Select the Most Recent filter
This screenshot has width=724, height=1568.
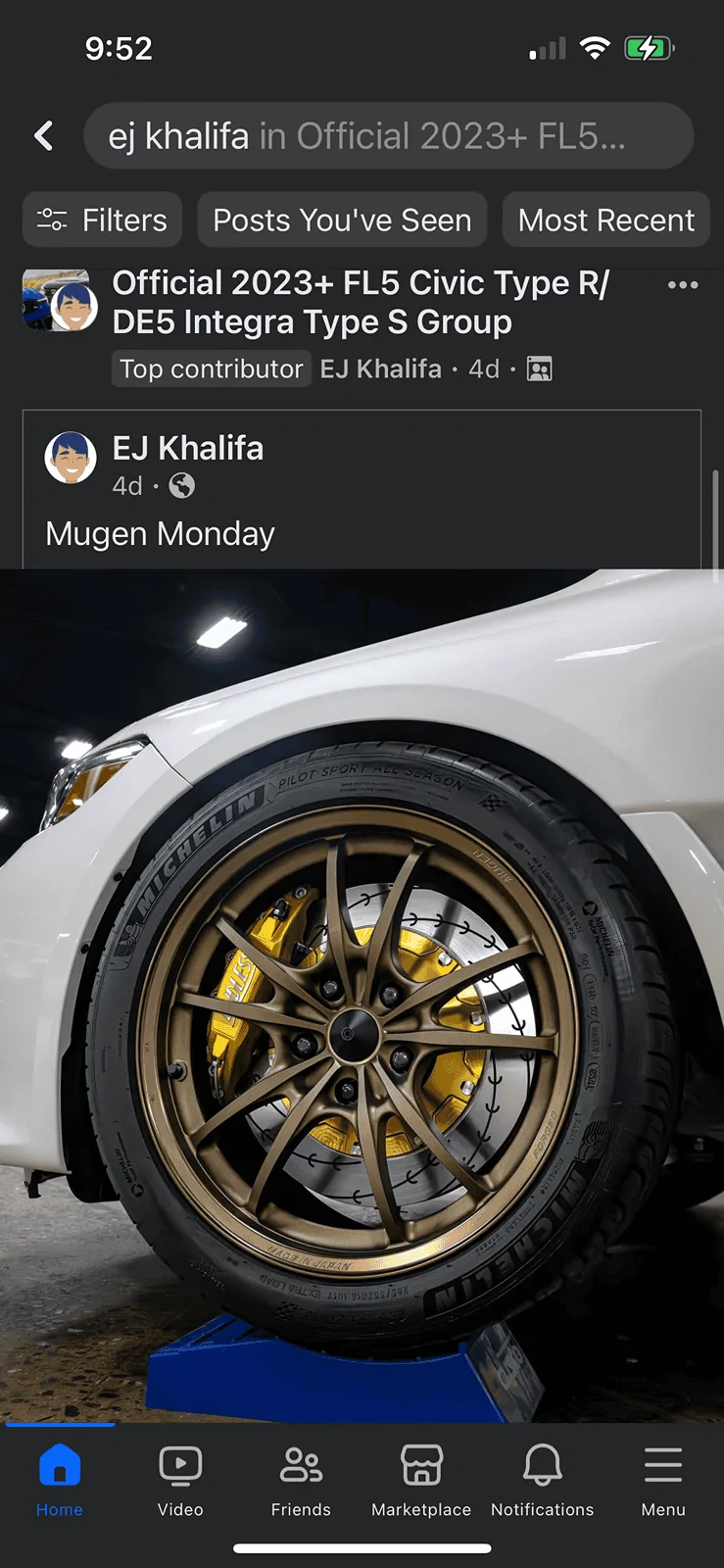point(605,220)
